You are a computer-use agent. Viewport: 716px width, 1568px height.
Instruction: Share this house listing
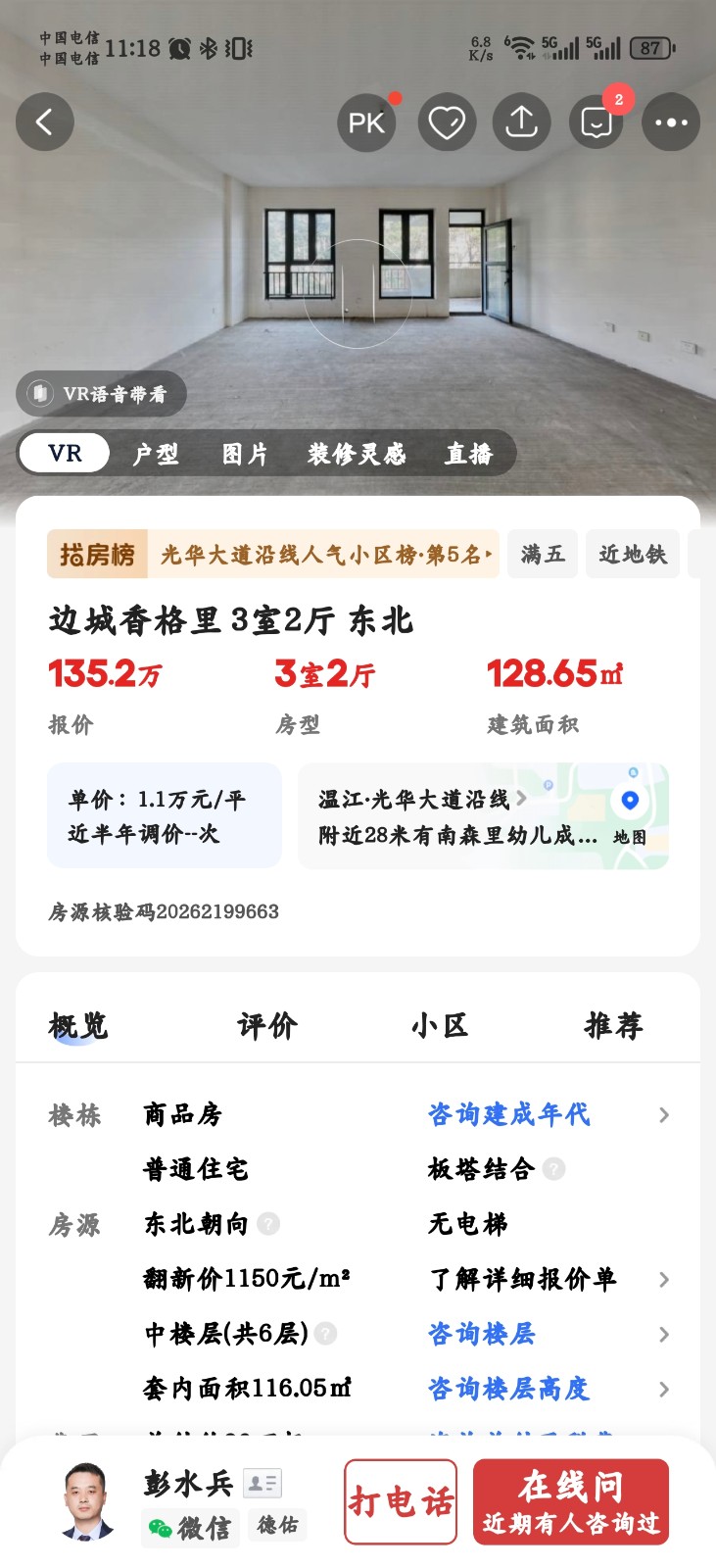[521, 122]
